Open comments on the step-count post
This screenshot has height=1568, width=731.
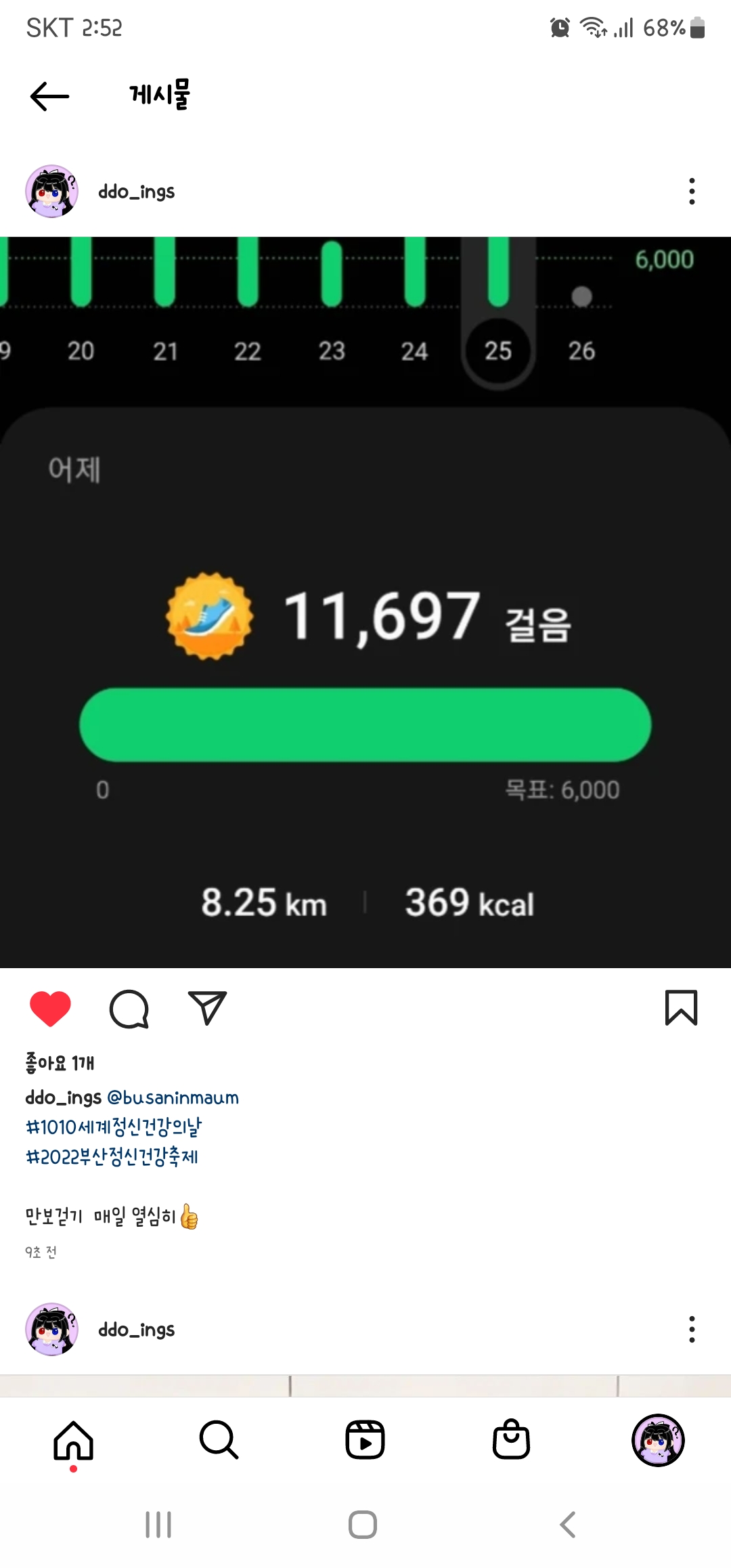click(129, 1009)
